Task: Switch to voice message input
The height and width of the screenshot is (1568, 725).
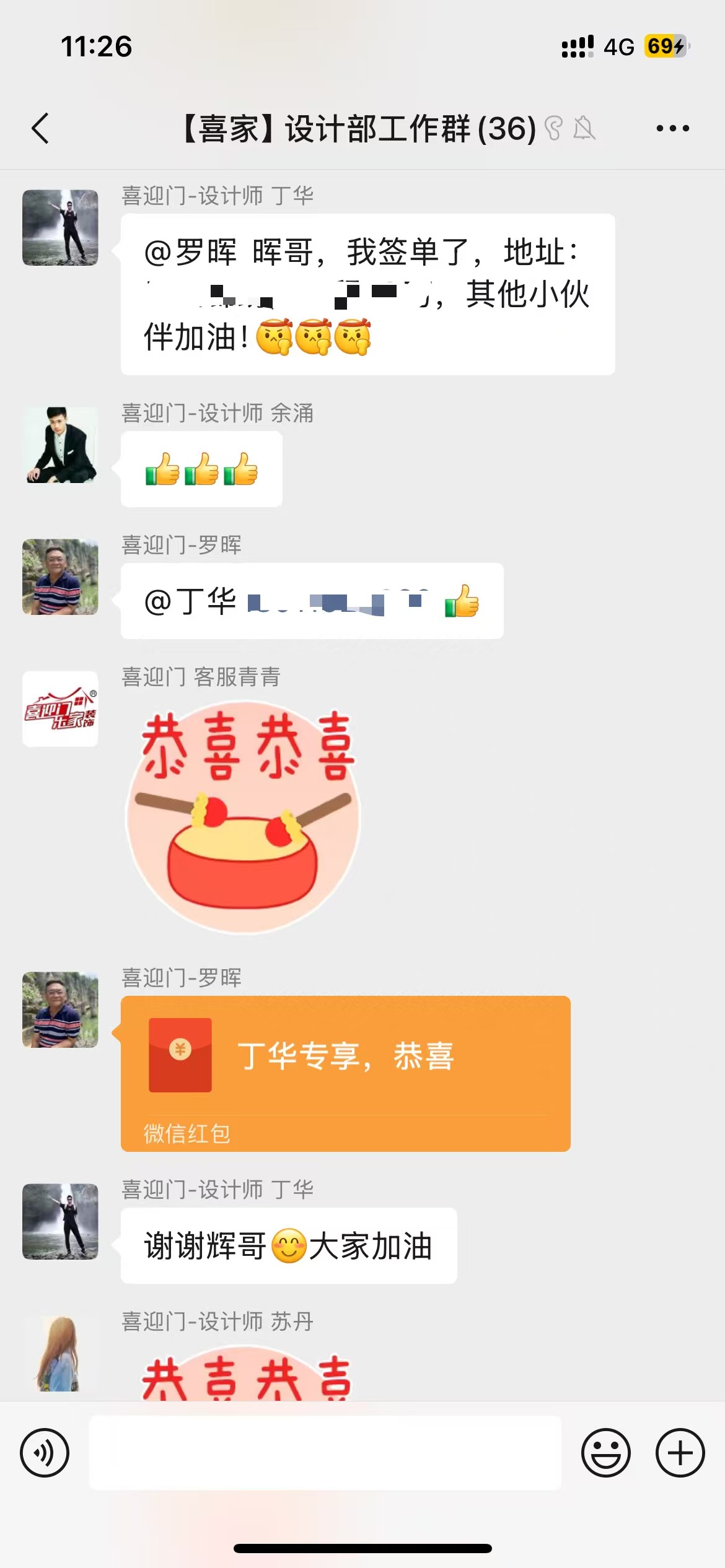Action: click(x=45, y=1452)
